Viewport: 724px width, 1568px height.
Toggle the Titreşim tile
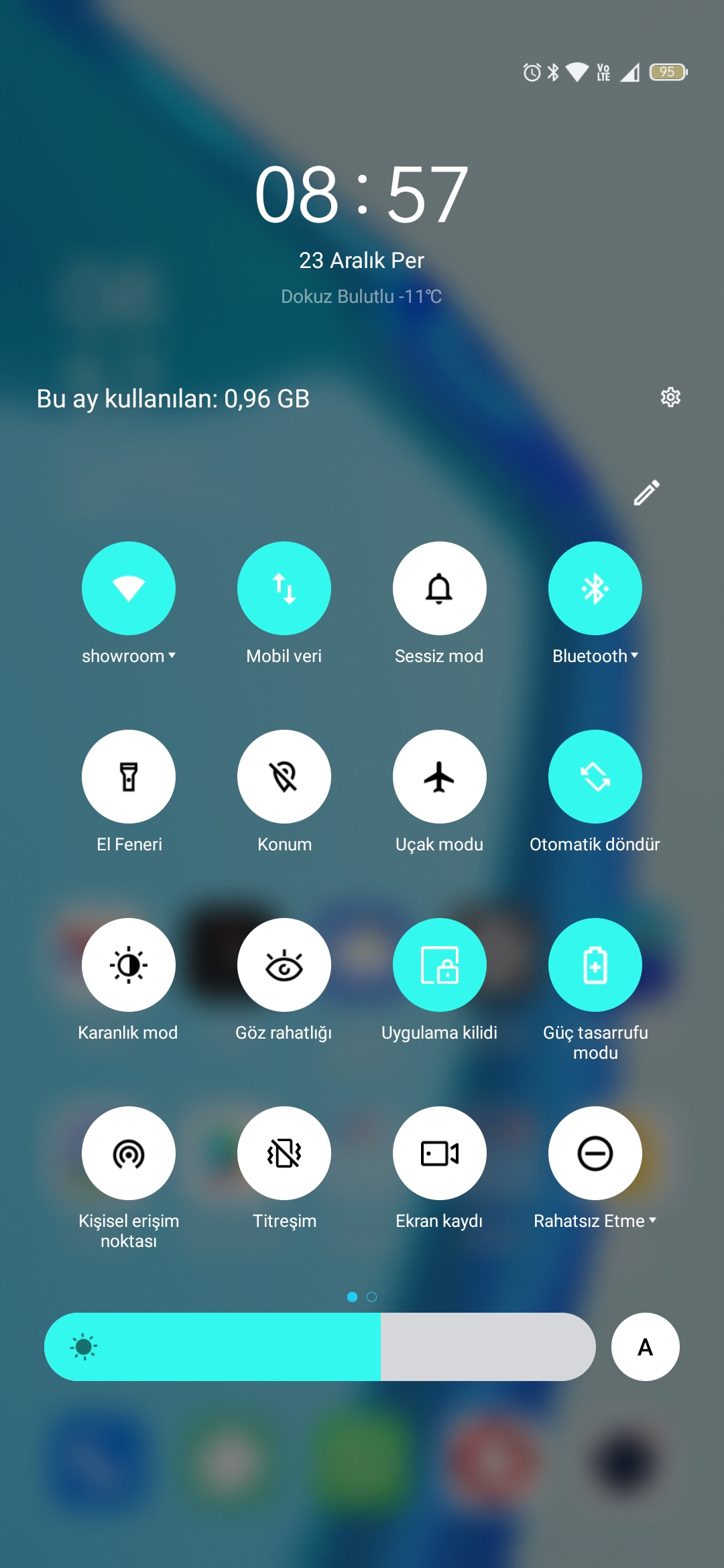[284, 1153]
